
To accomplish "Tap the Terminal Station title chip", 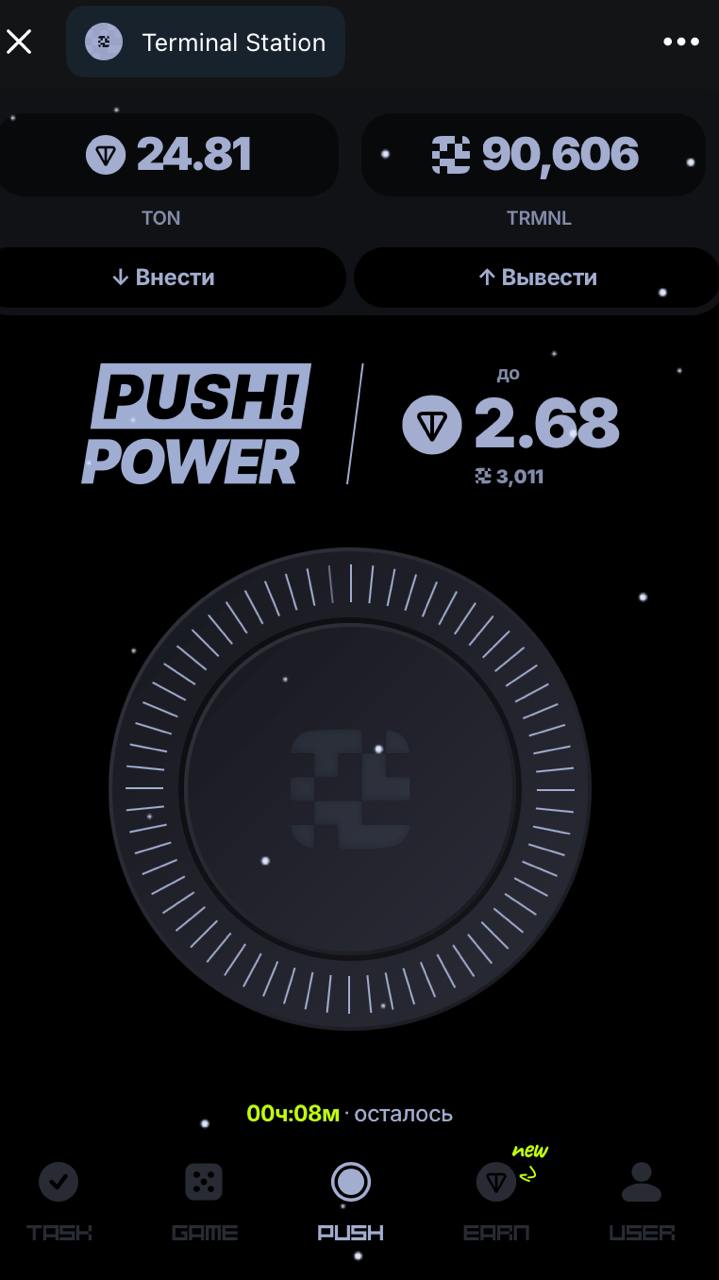I will point(206,42).
